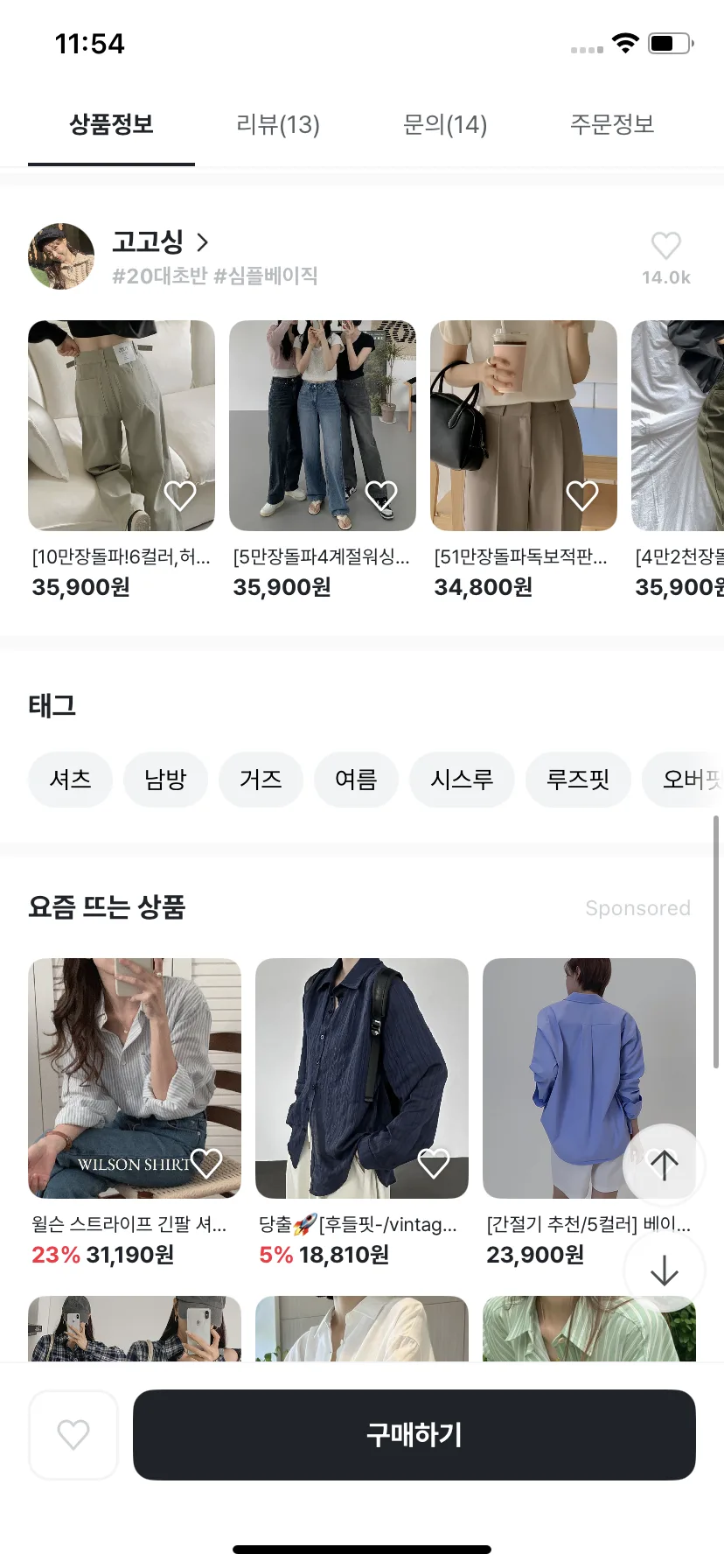Select the 루즈핏 tag filter
Image resolution: width=724 pixels, height=1568 pixels.
(578, 780)
